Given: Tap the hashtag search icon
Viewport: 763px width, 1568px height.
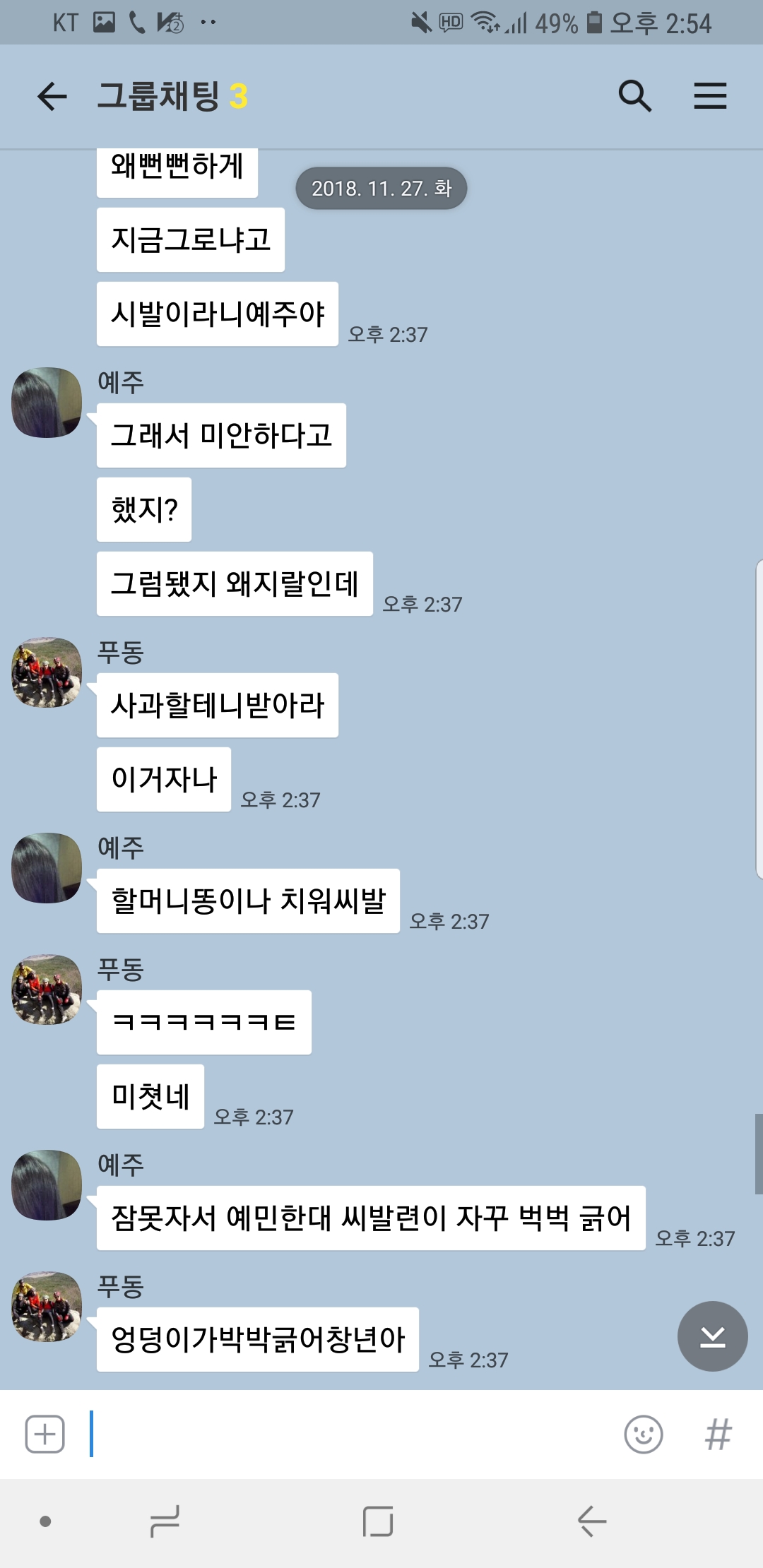Looking at the screenshot, I should [x=718, y=1435].
